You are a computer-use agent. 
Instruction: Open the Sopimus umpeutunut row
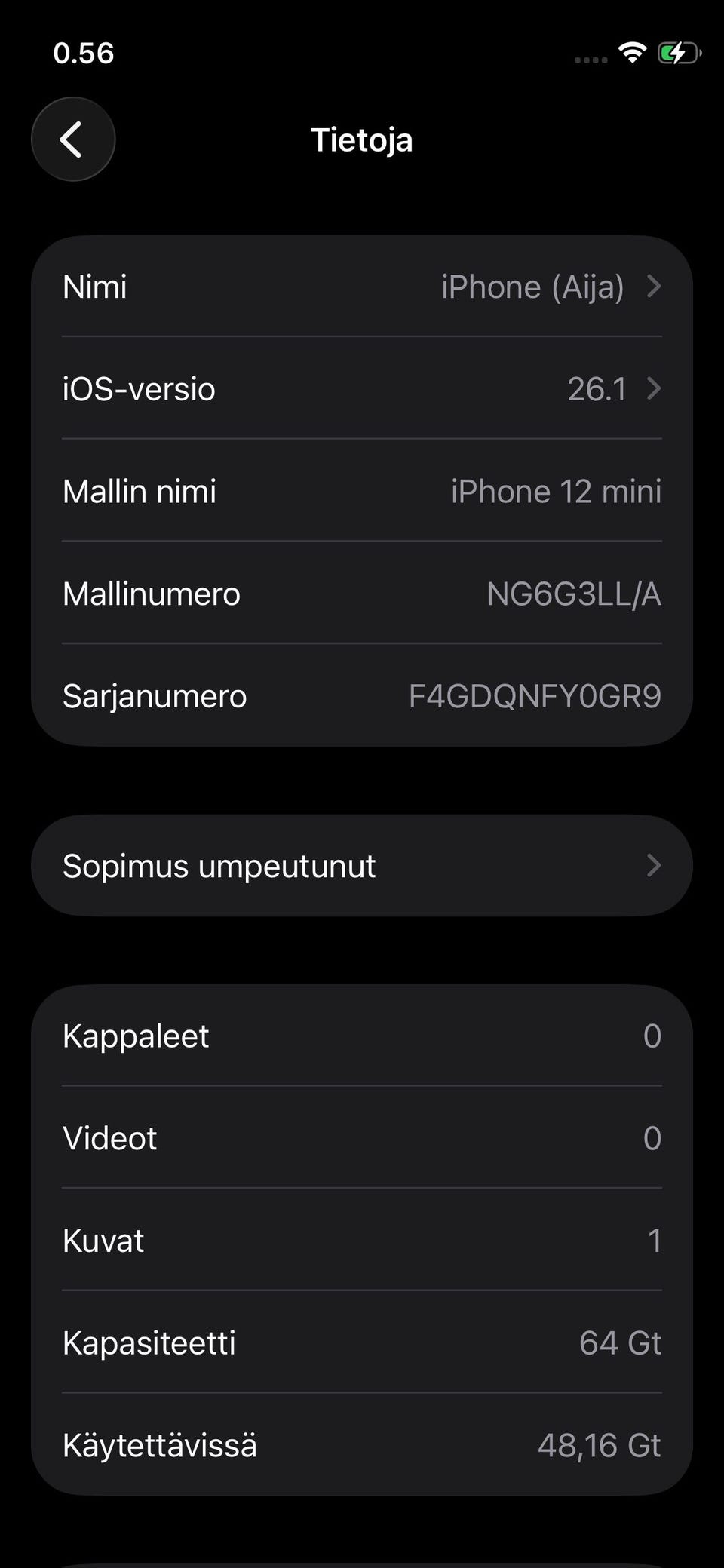coord(362,866)
